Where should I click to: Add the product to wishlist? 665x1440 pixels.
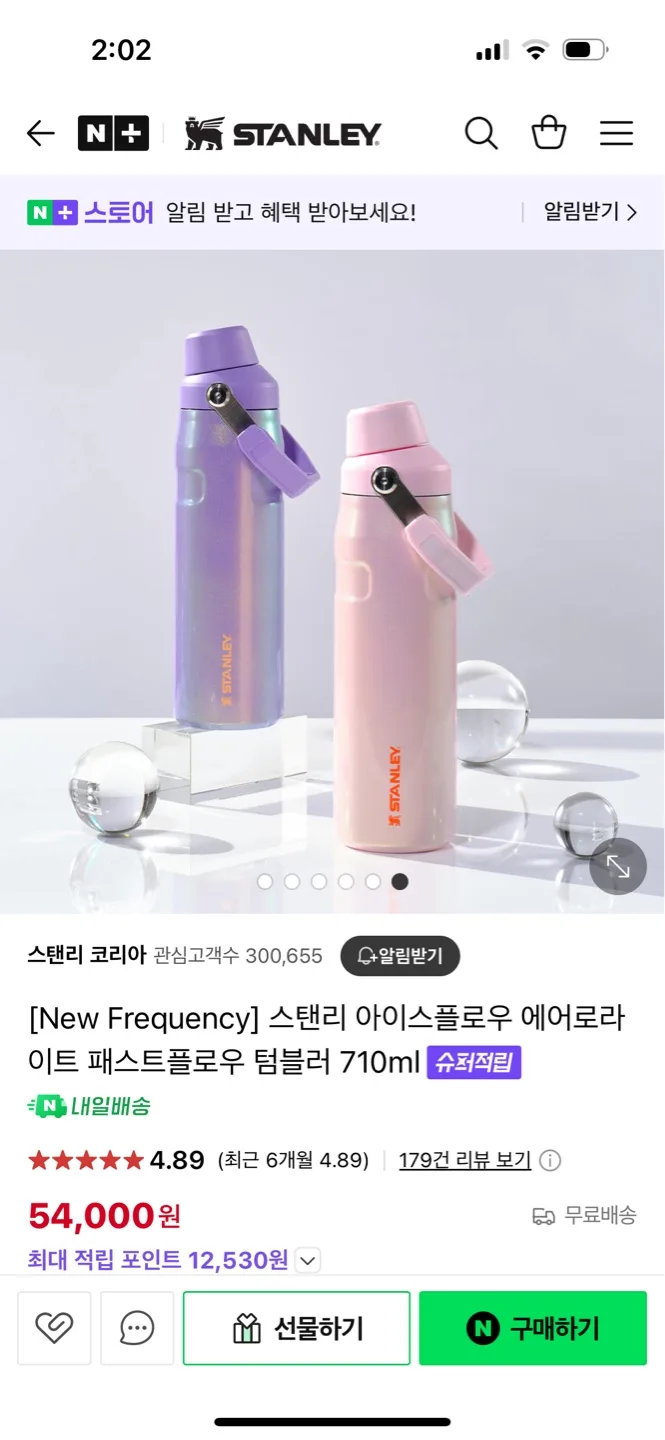[x=54, y=1328]
